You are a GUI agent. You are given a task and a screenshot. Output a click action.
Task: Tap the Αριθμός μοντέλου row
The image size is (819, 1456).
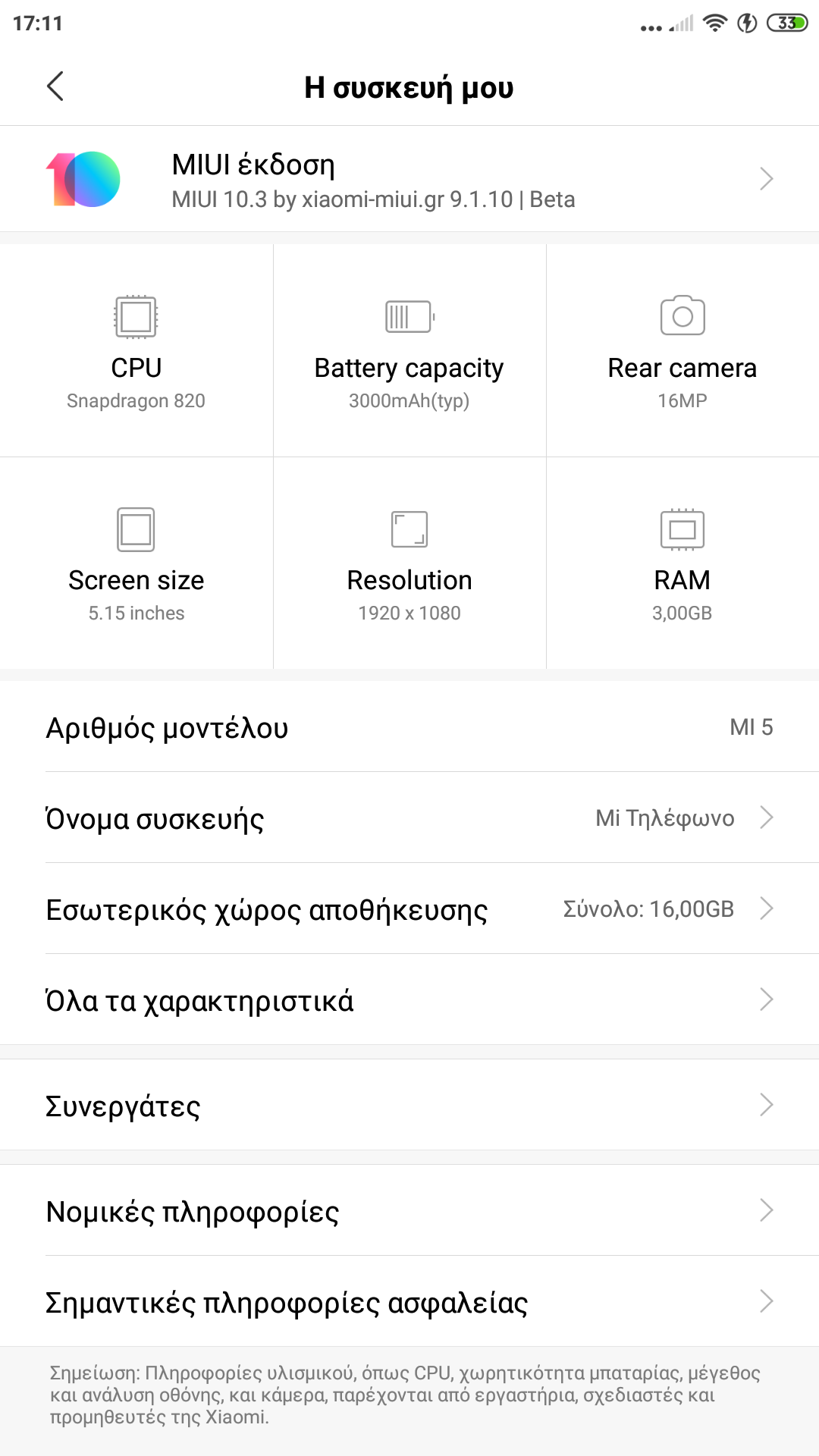point(409,727)
